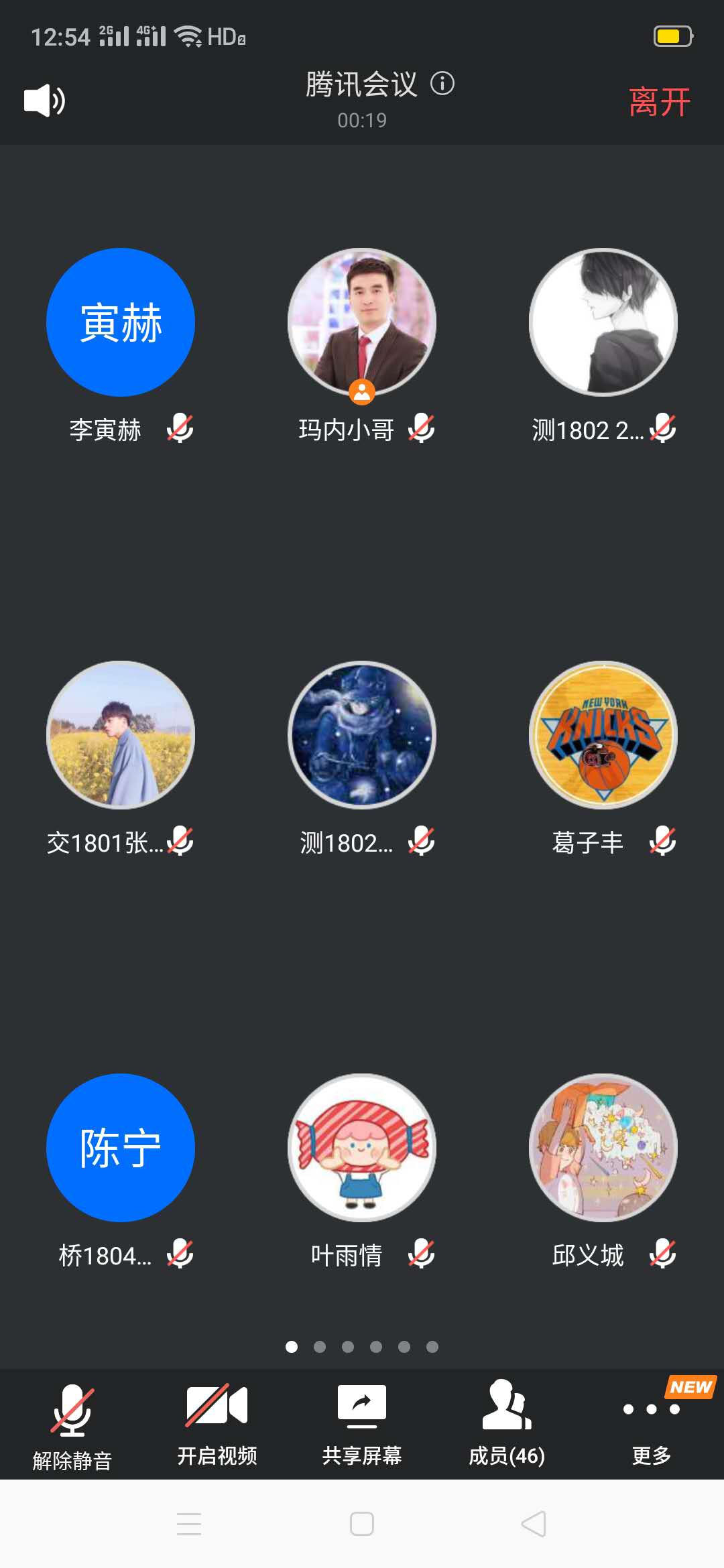Select participant 葛子丰's Knicks avatar
The height and width of the screenshot is (1568, 724).
point(603,735)
